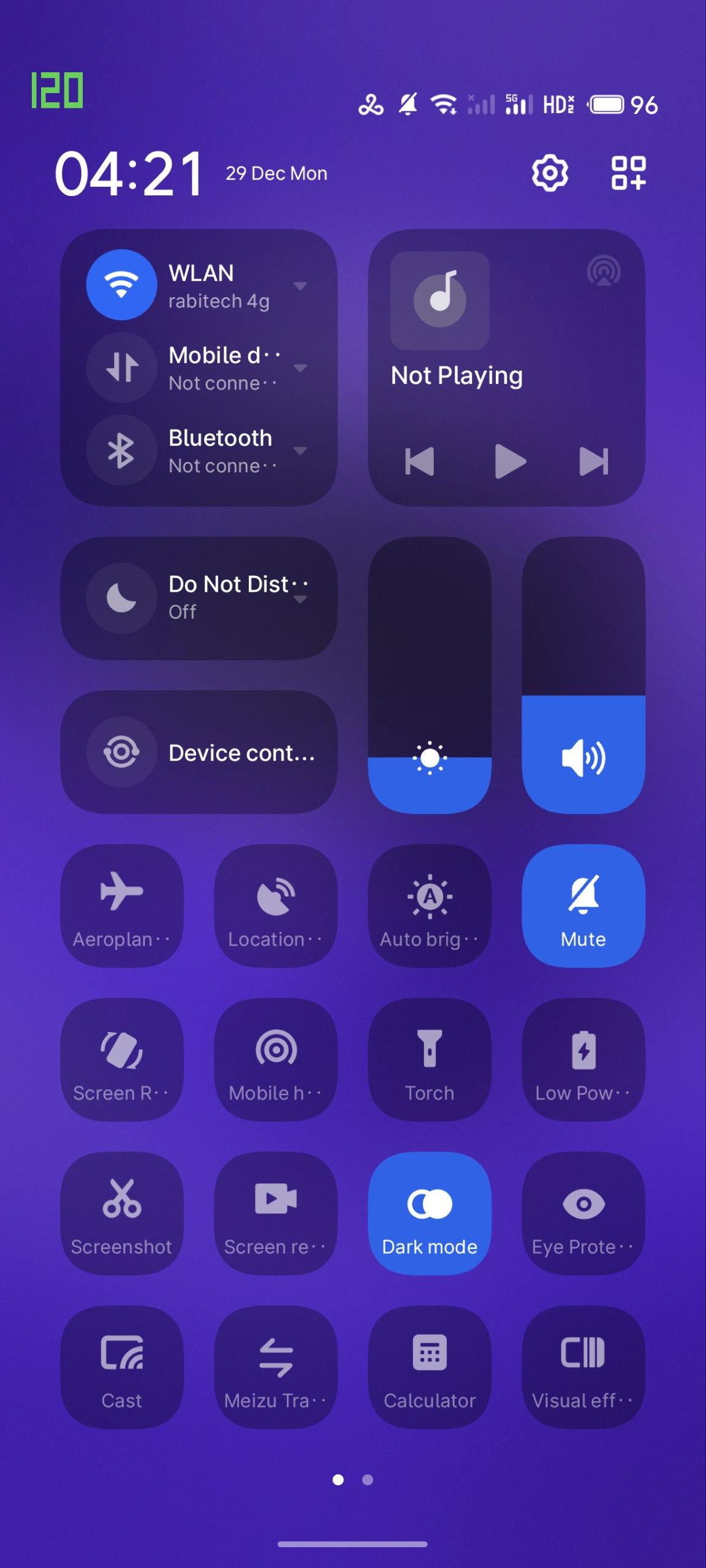Turn off the WLAN toggle

[x=121, y=285]
